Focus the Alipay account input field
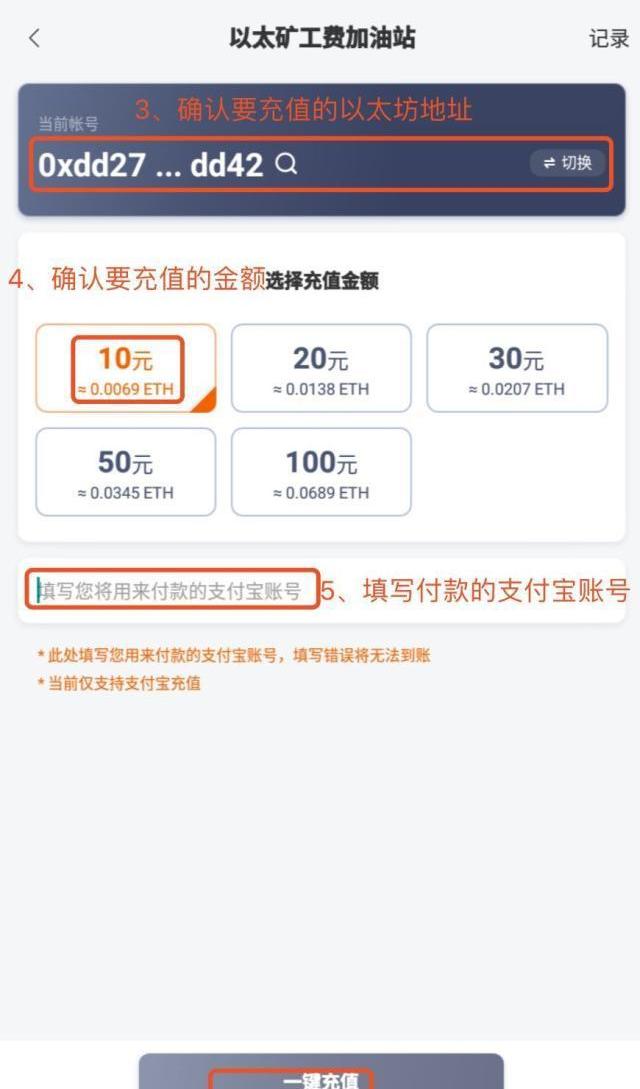The width and height of the screenshot is (640, 1089). [172, 591]
